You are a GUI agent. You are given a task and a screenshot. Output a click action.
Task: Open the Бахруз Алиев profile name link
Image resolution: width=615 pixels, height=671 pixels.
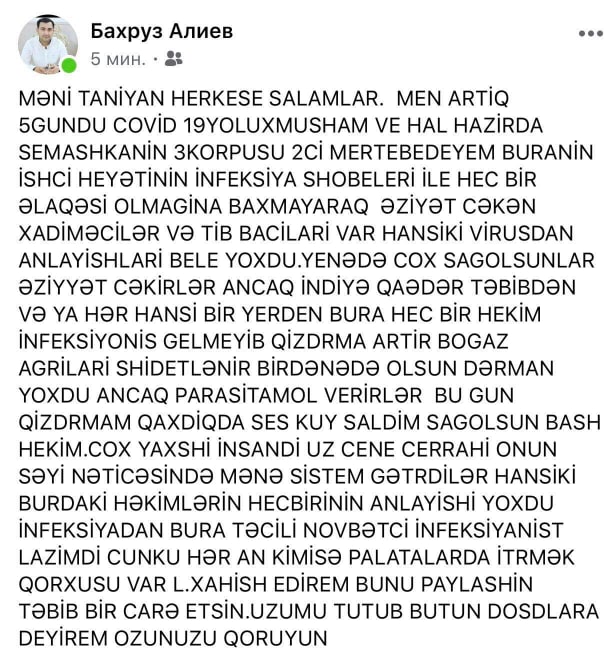pos(160,32)
